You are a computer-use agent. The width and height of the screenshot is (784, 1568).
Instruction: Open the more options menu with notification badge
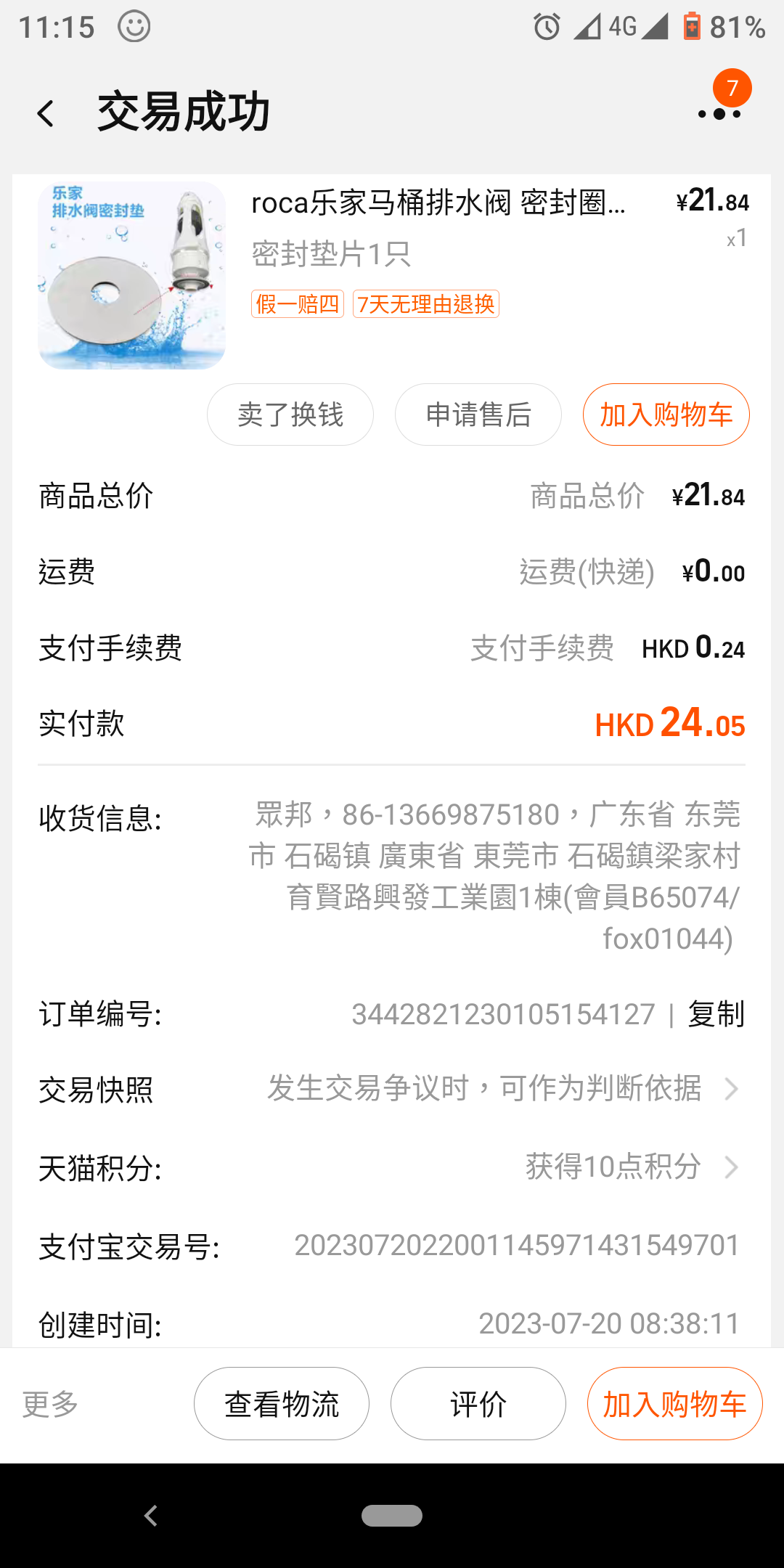click(x=721, y=115)
